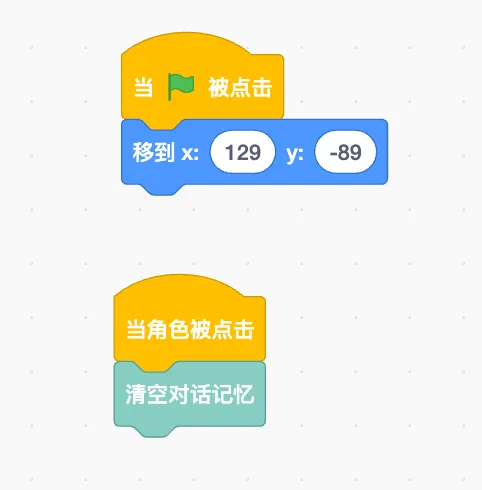Run the 清空对话记忆 block

[x=190, y=395]
